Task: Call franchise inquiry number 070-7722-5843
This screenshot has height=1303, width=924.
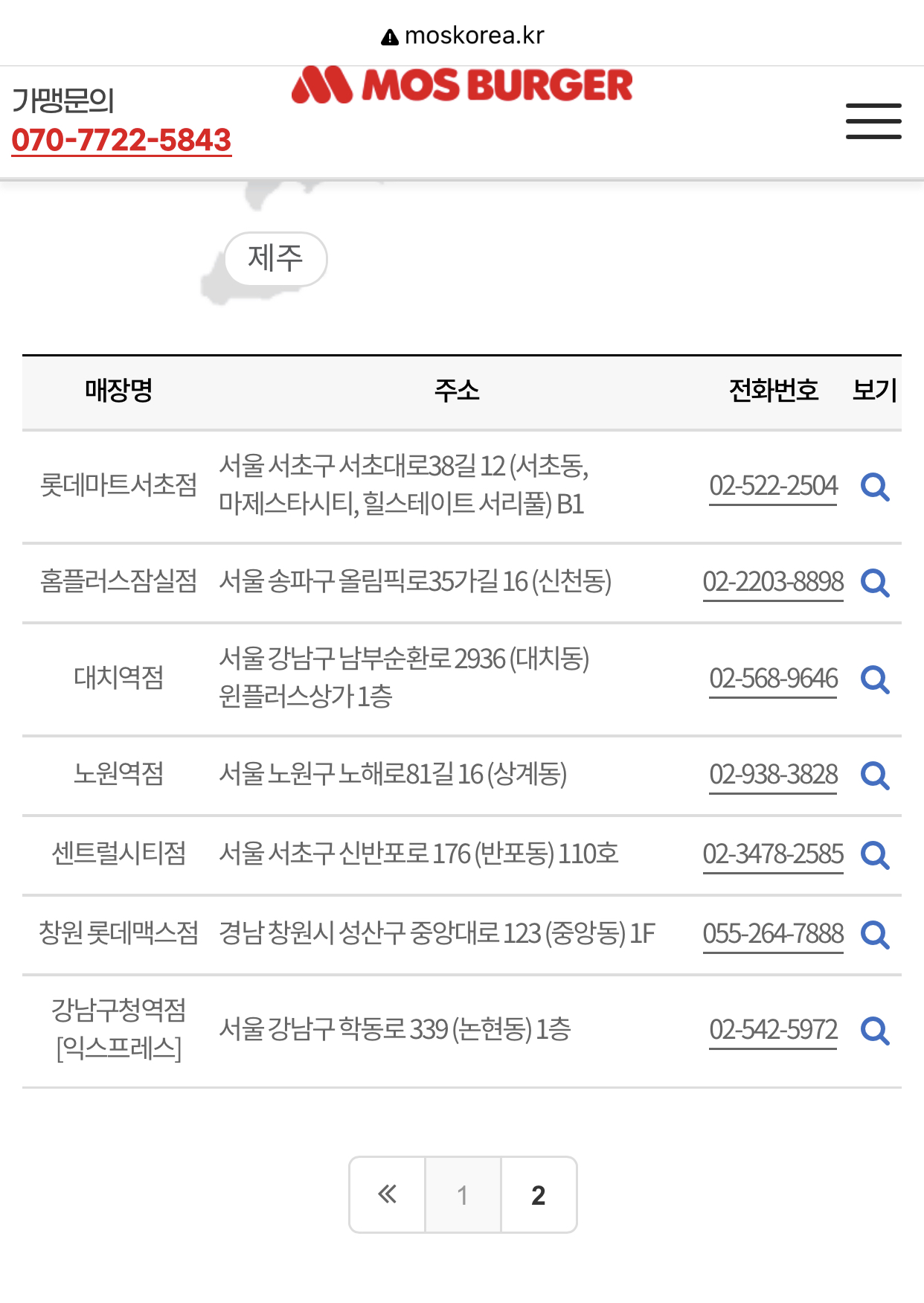Action: 121,140
